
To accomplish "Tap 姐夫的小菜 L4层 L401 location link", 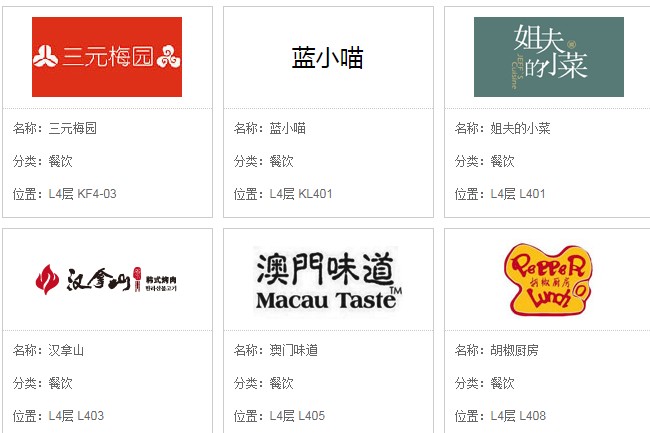I will pos(518,194).
